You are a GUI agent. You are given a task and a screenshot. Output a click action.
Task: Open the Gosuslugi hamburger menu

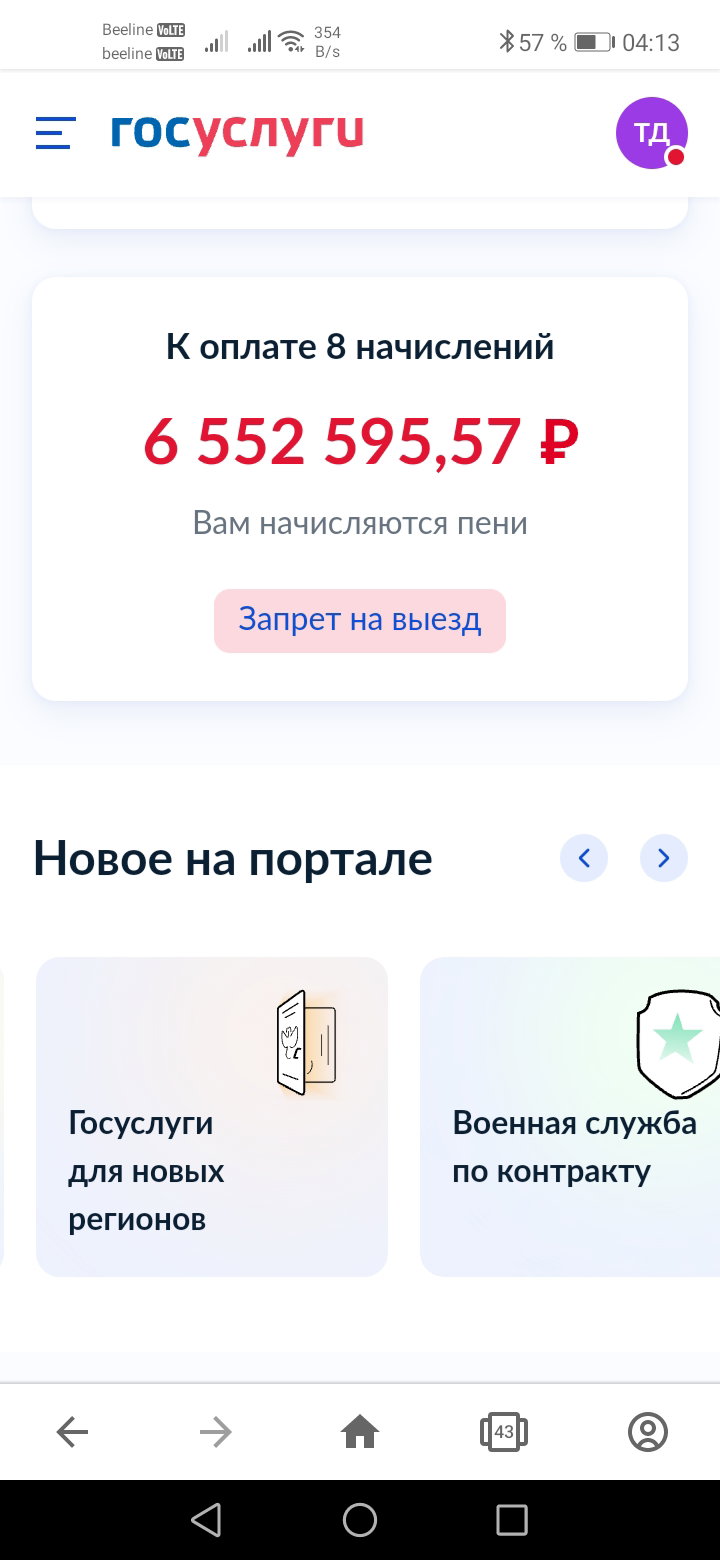(x=56, y=133)
